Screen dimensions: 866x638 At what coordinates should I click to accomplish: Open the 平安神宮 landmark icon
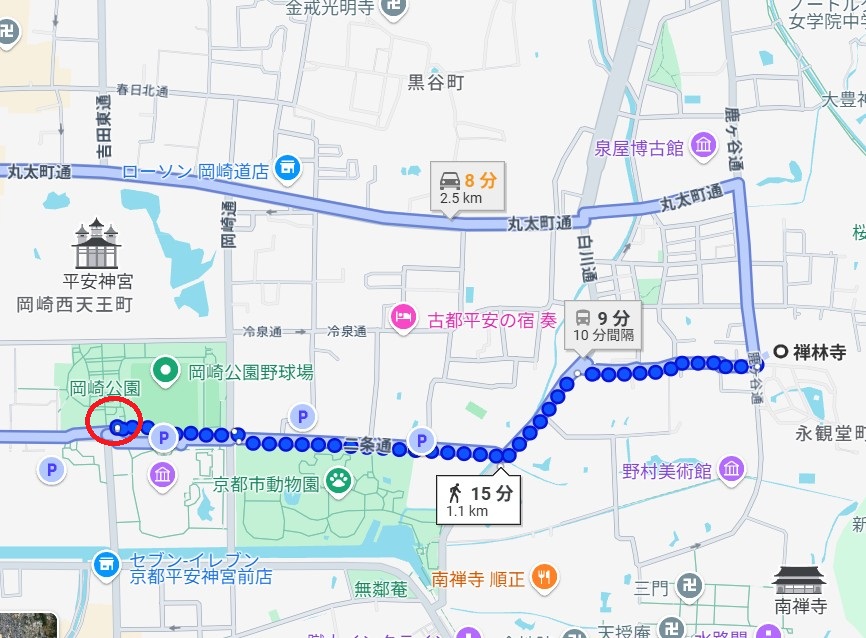[98, 245]
